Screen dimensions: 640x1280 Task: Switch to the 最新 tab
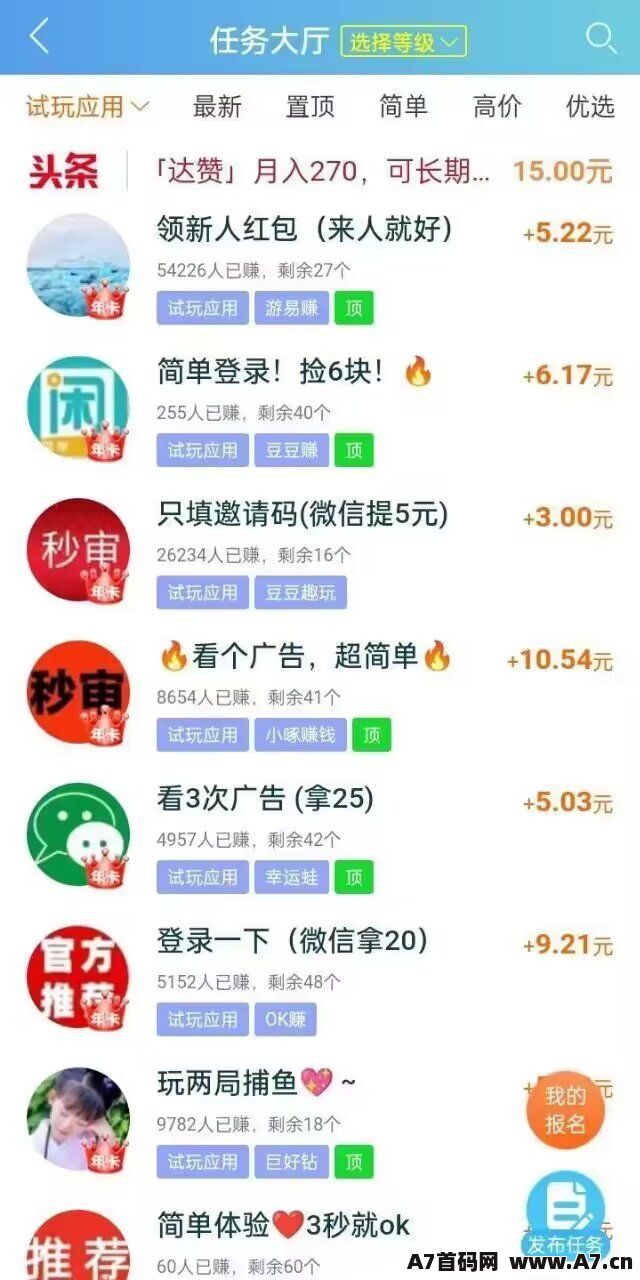[x=217, y=106]
